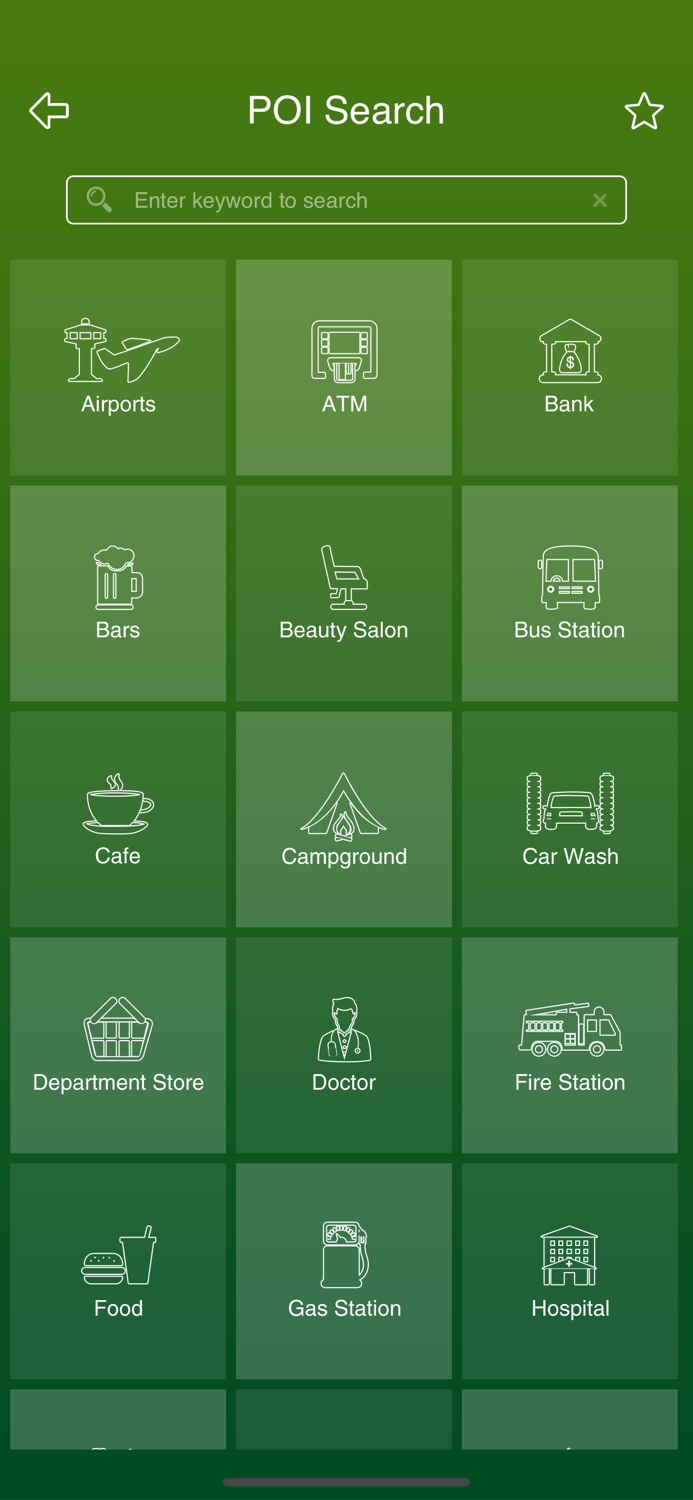Go back using the arrow icon
Image resolution: width=693 pixels, height=1500 pixels.
pyautogui.click(x=49, y=110)
